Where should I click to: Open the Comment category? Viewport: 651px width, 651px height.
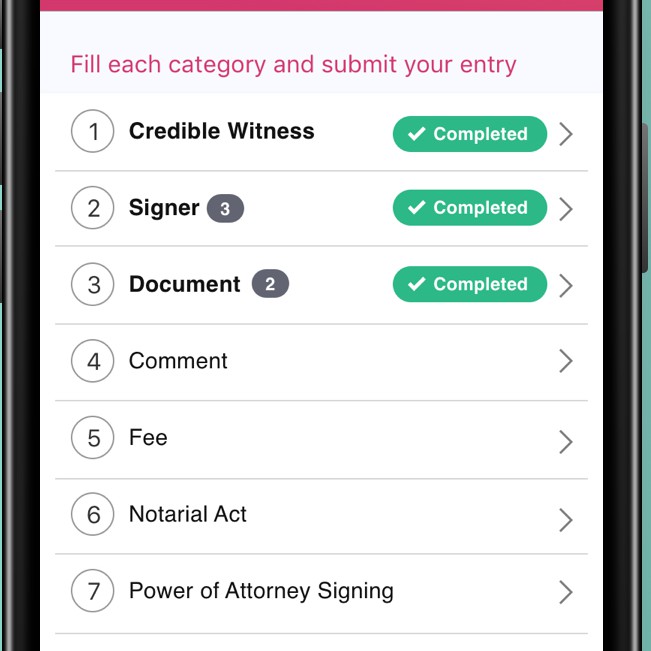[178, 361]
